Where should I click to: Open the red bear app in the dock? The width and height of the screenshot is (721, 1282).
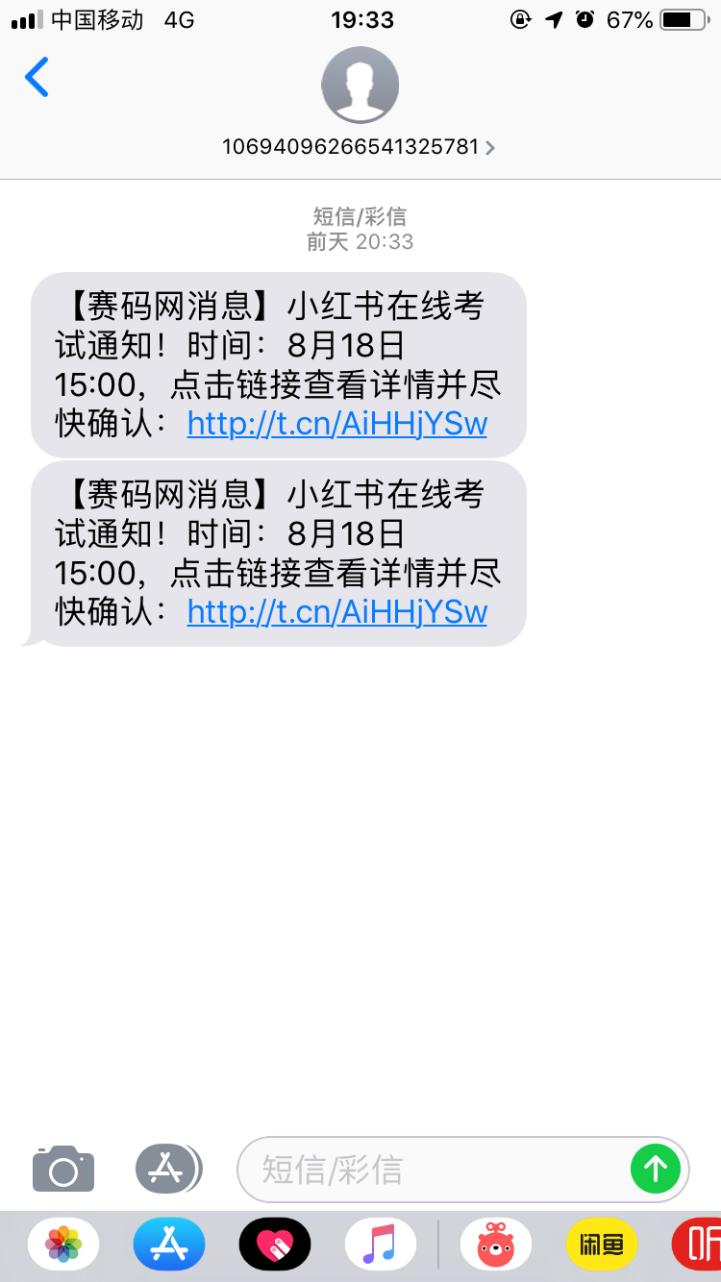pos(497,1243)
